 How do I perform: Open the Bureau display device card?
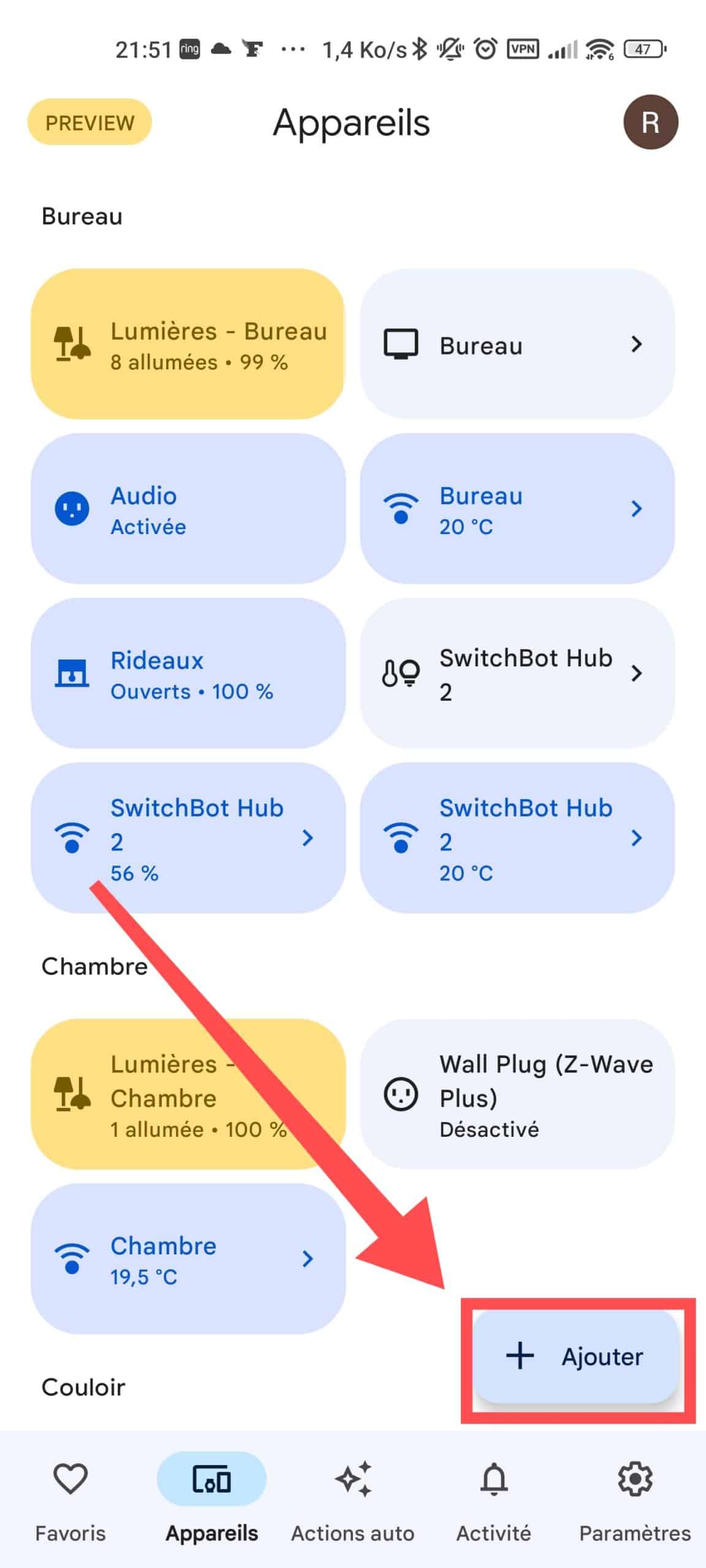point(517,344)
